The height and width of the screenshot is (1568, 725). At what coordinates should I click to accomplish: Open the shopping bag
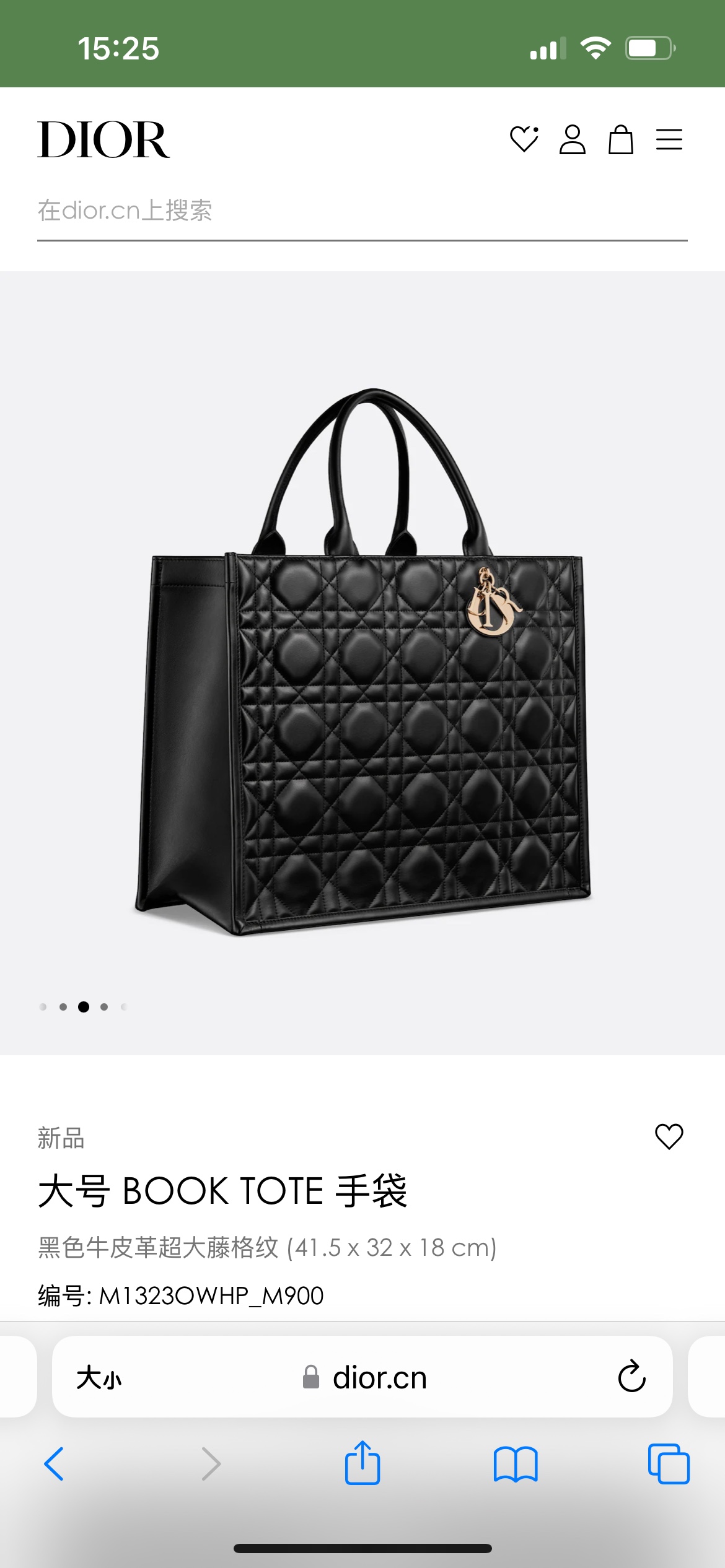click(620, 139)
